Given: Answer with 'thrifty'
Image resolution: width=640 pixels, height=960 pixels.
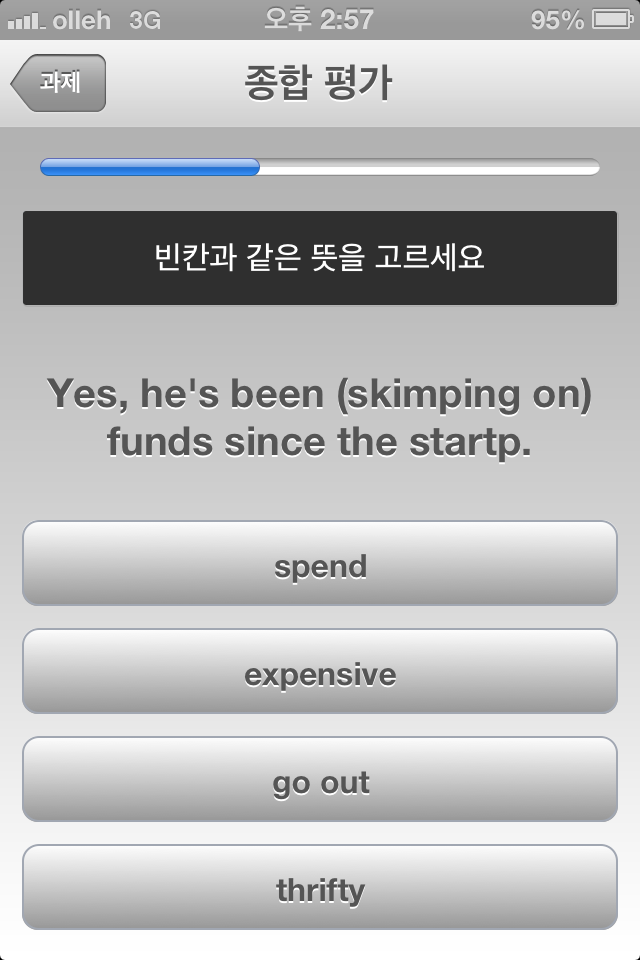Looking at the screenshot, I should 320,888.
